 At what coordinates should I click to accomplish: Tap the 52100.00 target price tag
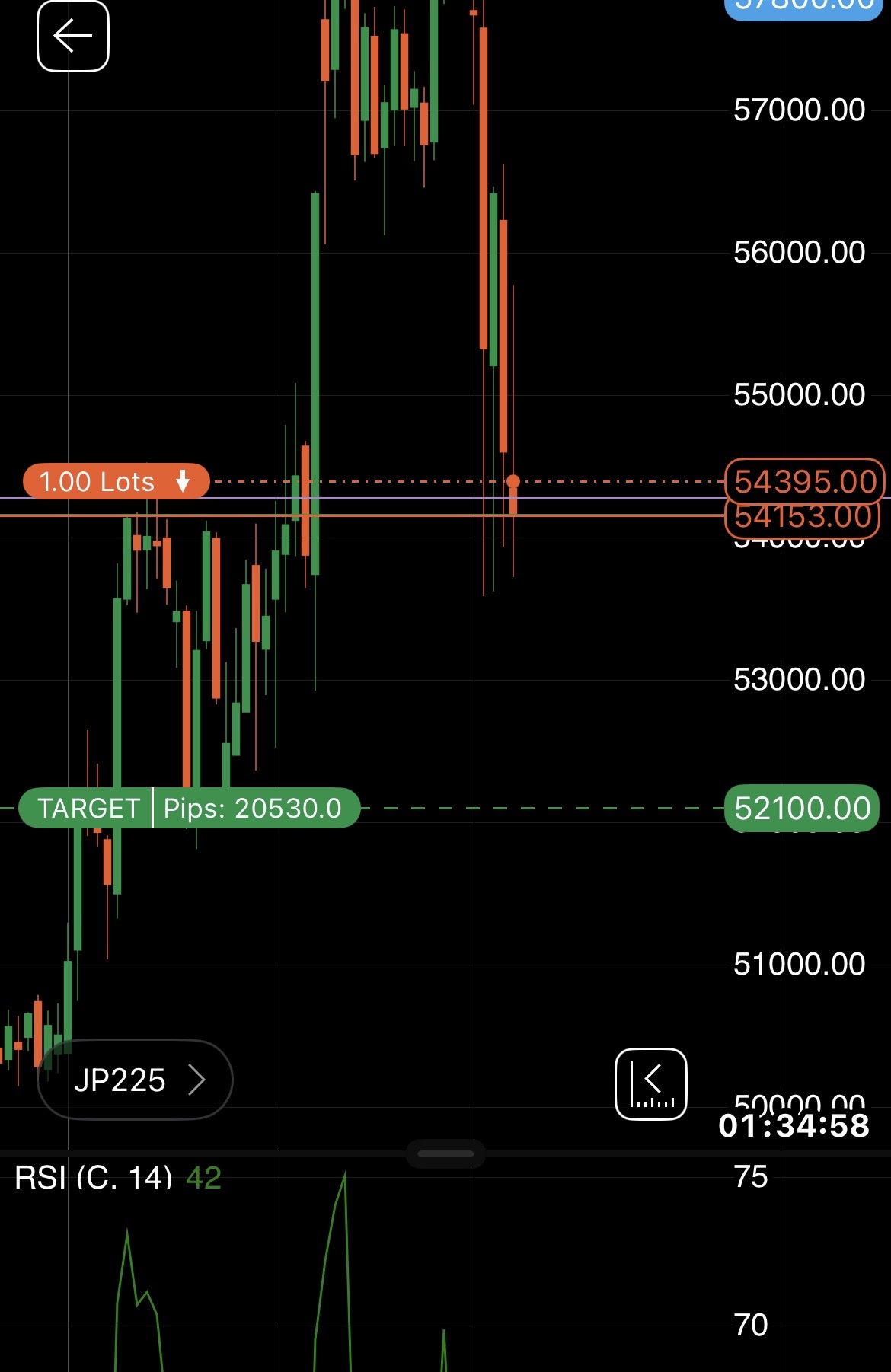802,808
